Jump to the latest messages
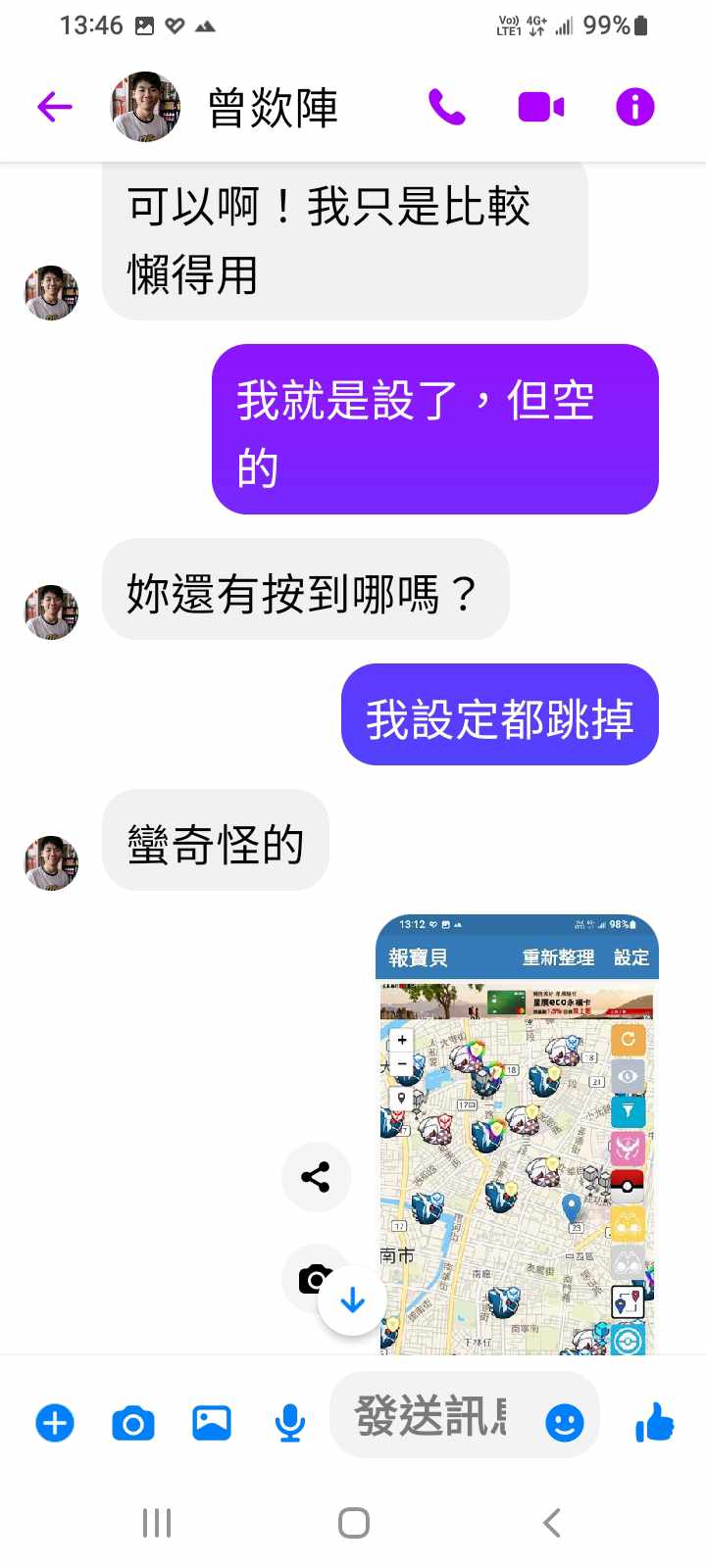 coord(352,1300)
